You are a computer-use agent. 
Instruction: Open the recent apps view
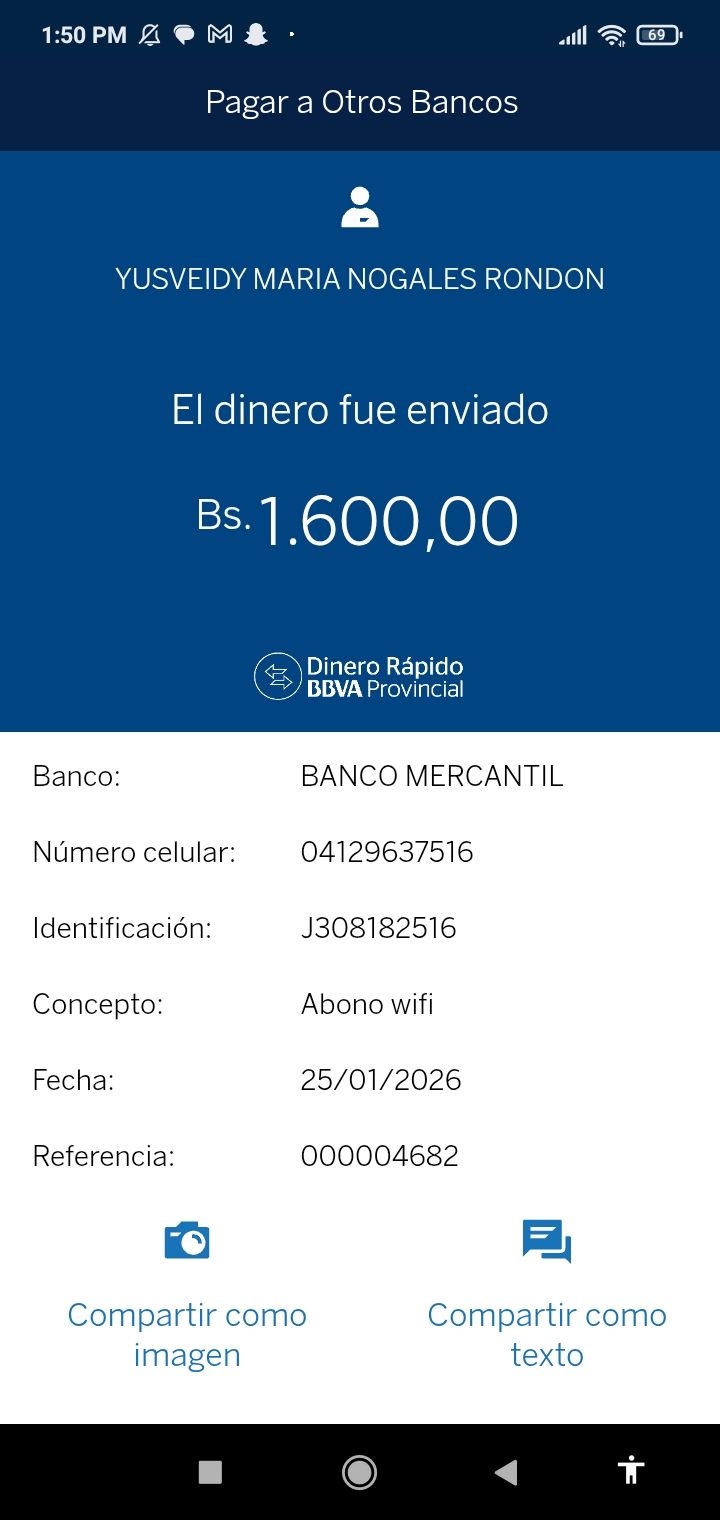pyautogui.click(x=210, y=1471)
